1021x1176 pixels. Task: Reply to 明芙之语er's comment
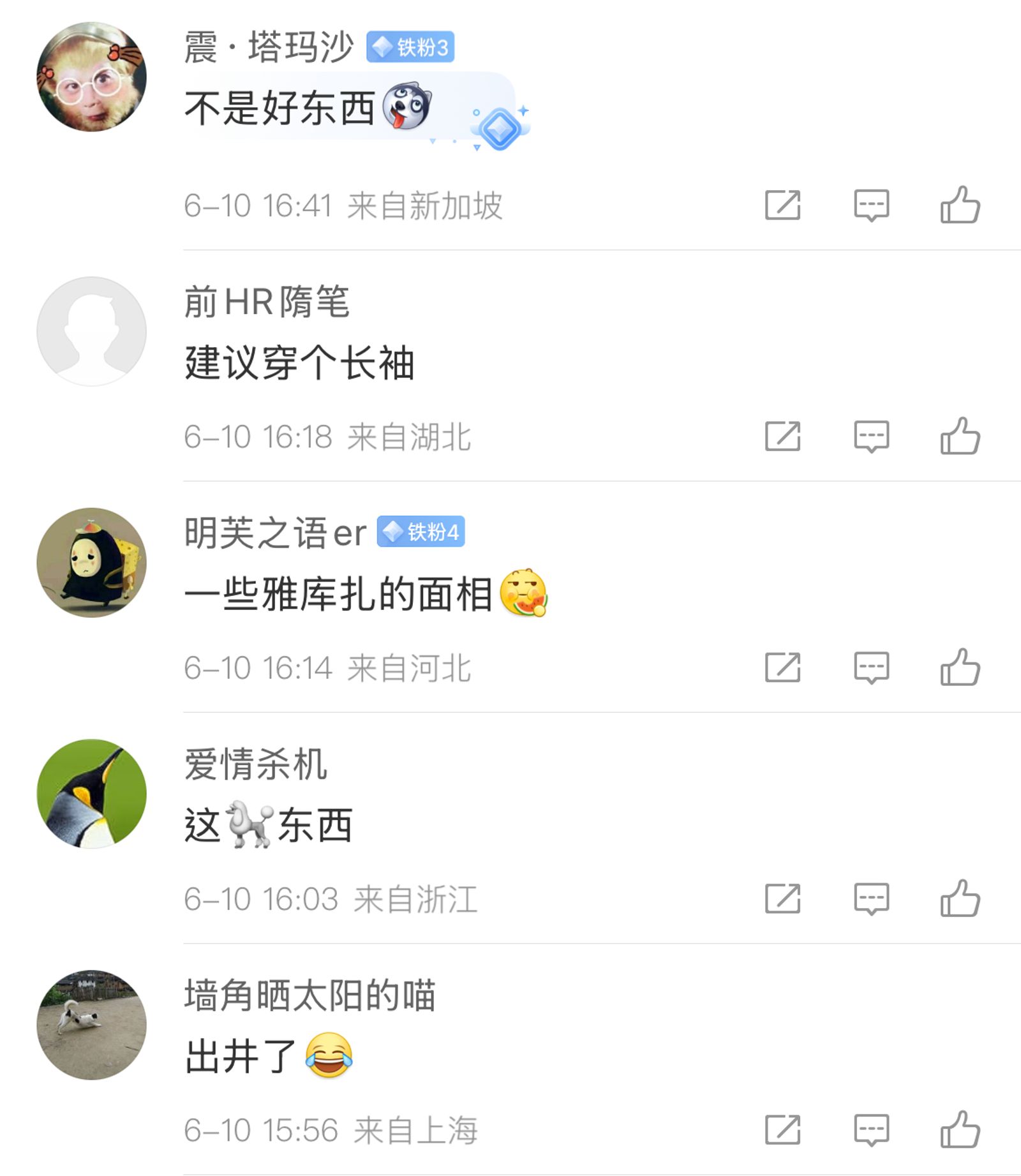871,667
